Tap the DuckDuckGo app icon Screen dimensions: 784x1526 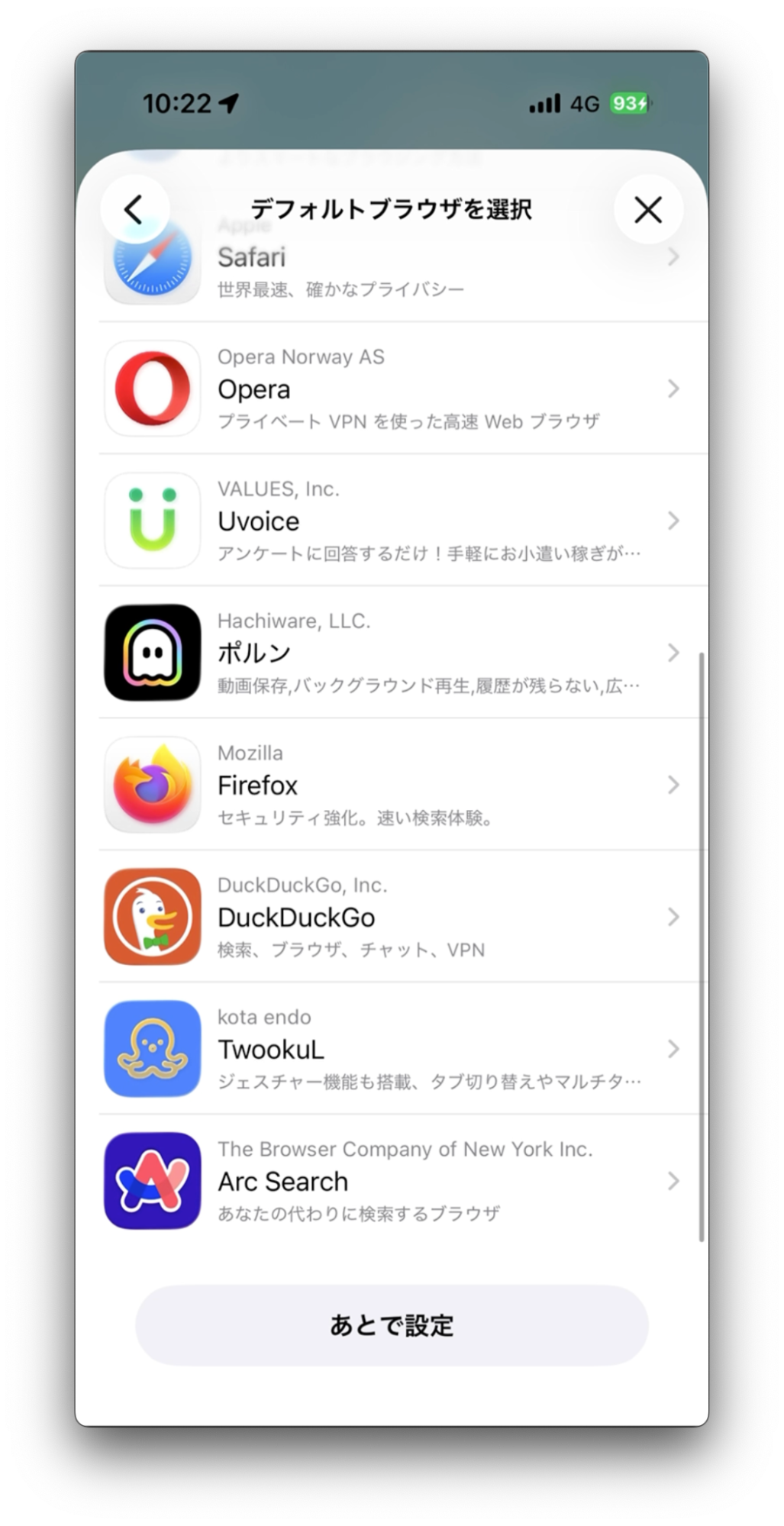[152, 916]
